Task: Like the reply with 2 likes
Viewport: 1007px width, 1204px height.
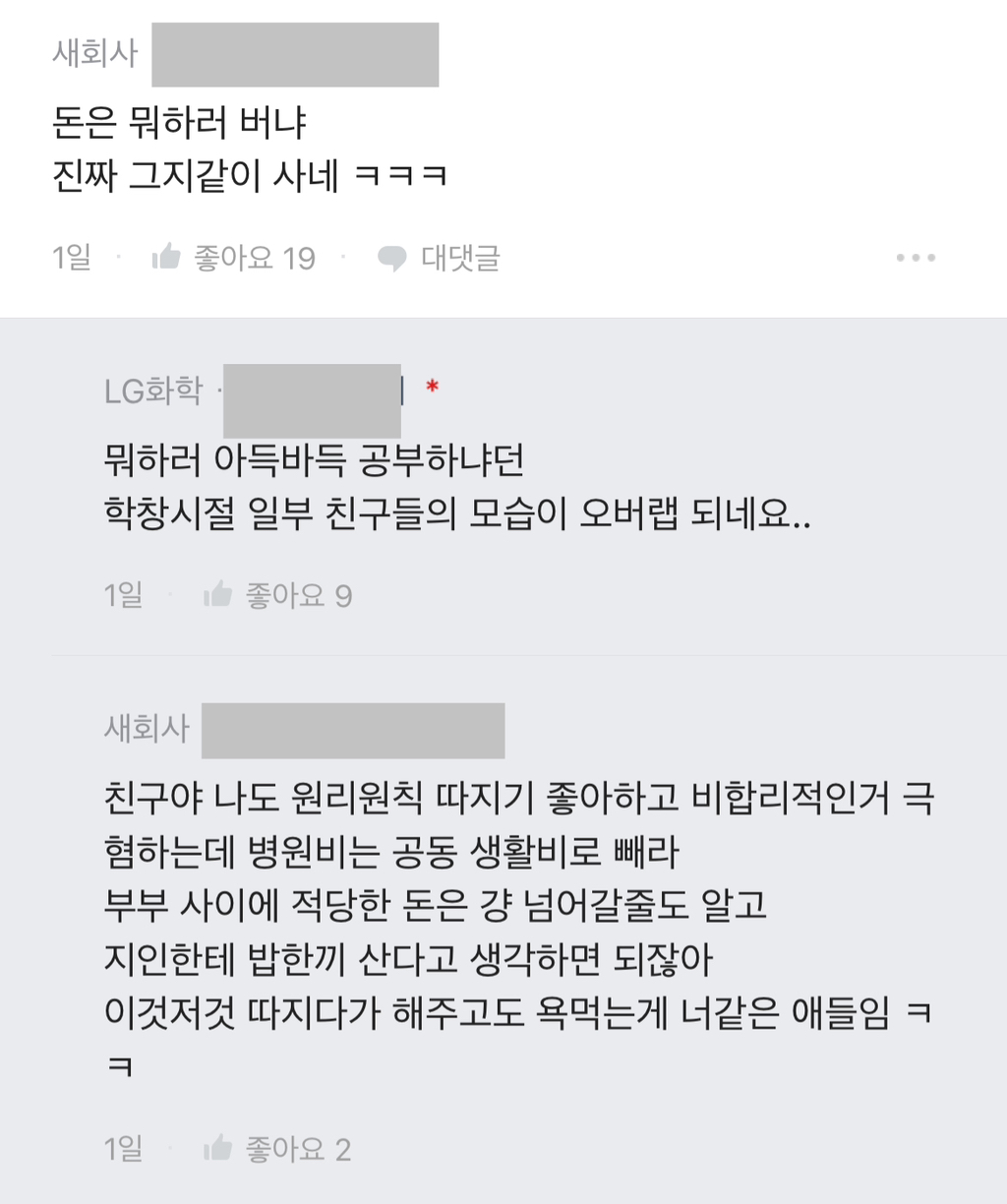Action: pyautogui.click(x=218, y=1148)
